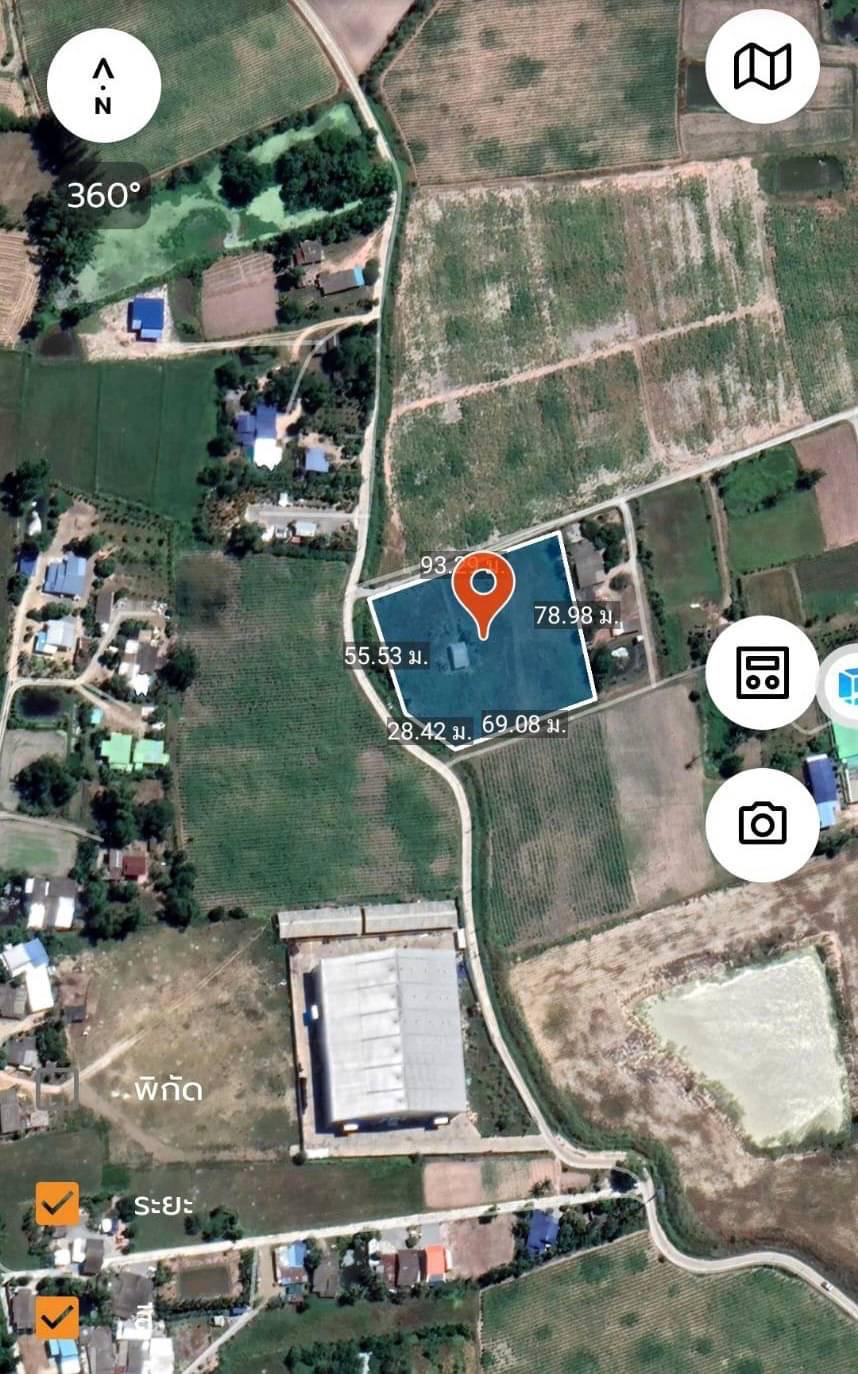Screen dimensions: 858x1374
Task: Tap the camera capture button
Action: pos(763,824)
